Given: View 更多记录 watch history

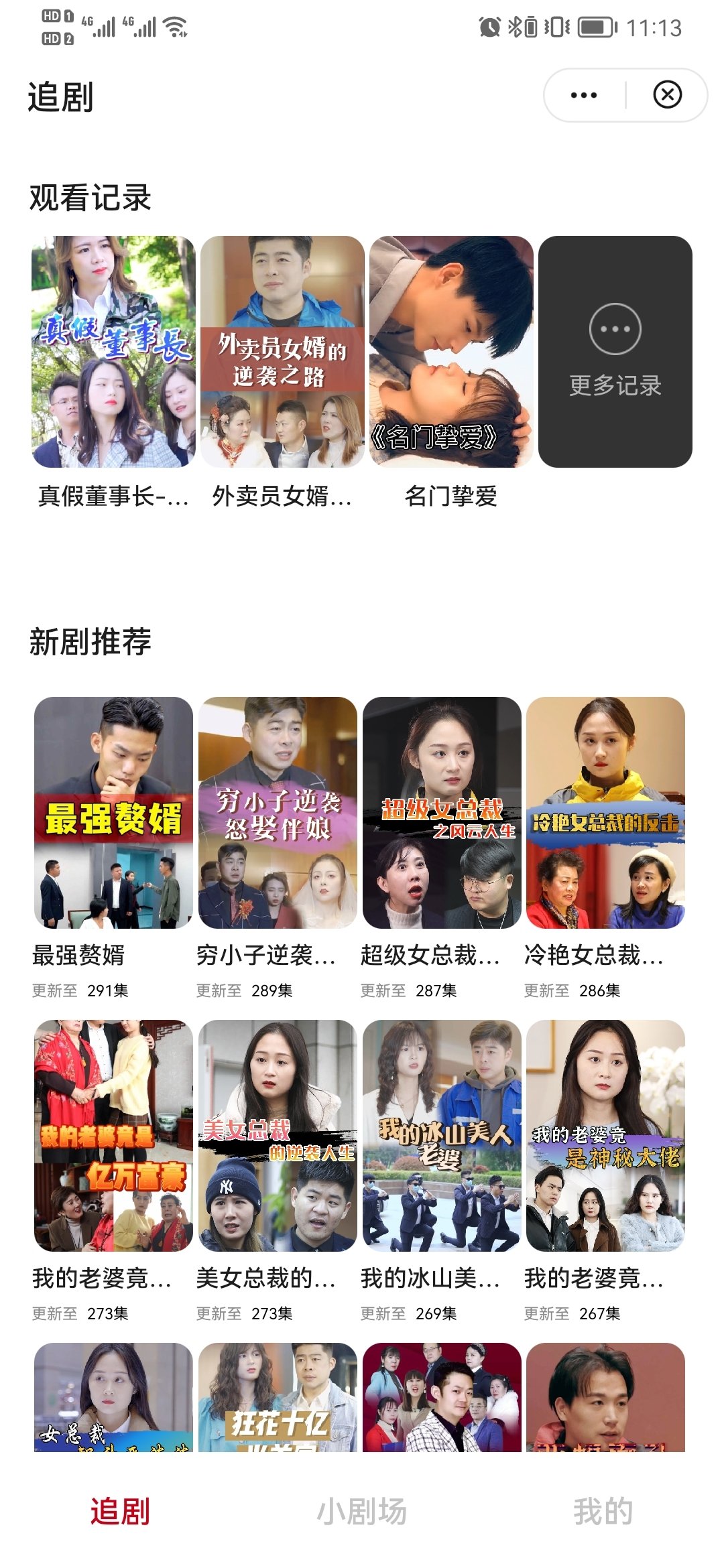Looking at the screenshot, I should click(x=615, y=352).
